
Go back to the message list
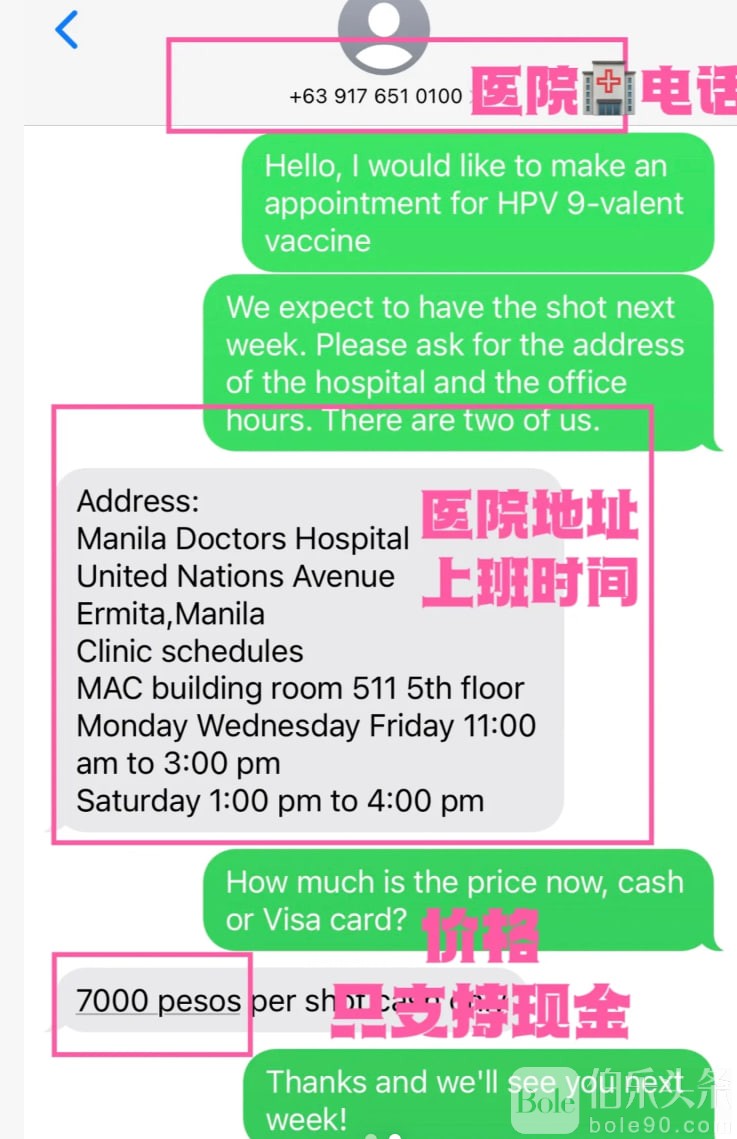coord(66,30)
